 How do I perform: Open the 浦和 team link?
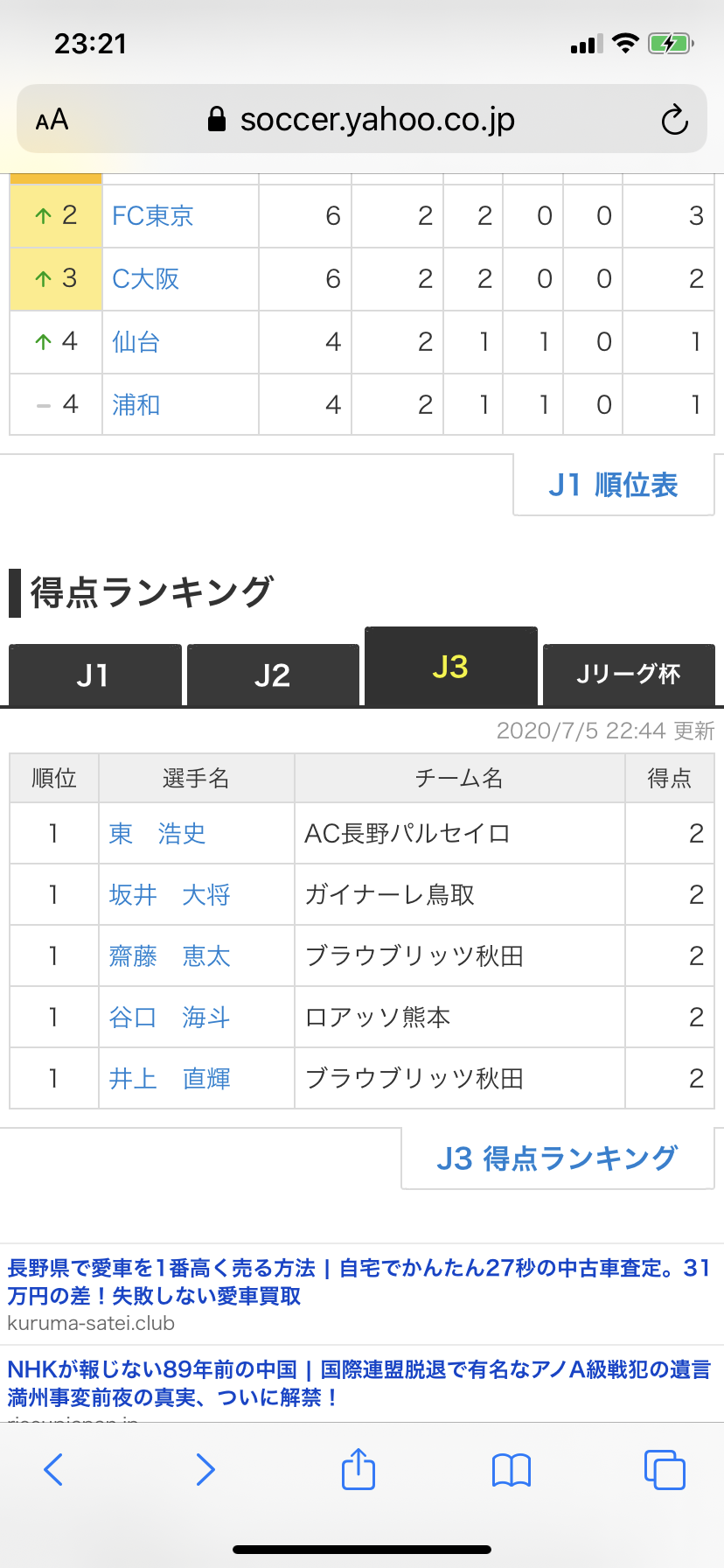[136, 405]
